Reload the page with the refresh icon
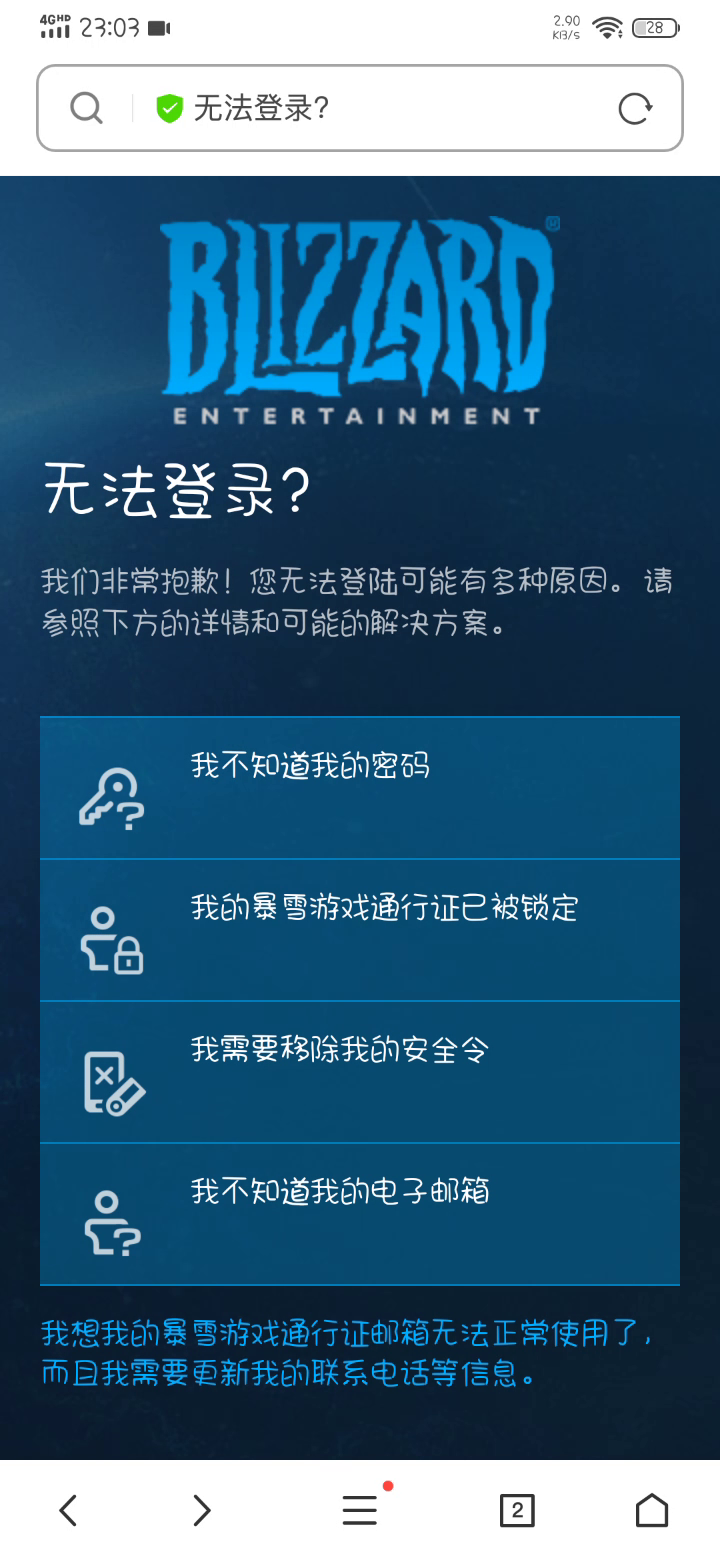This screenshot has width=720, height=1560. (635, 108)
